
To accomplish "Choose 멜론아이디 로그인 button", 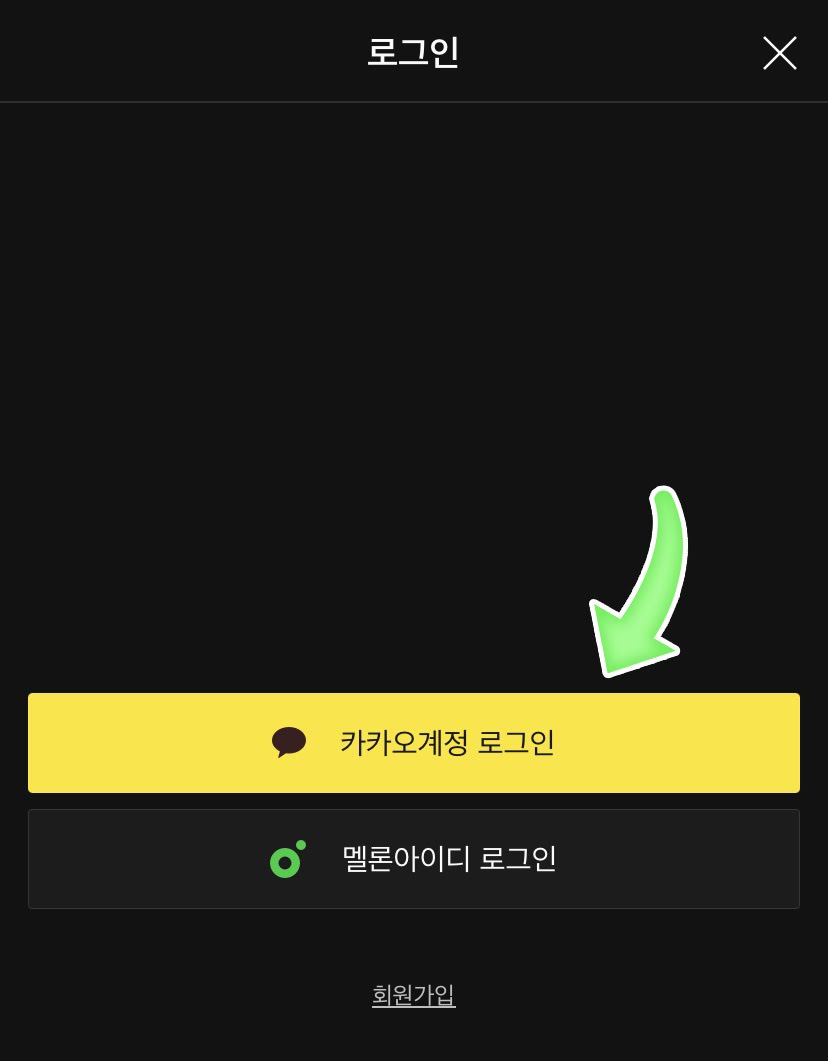I will click(x=414, y=859).
